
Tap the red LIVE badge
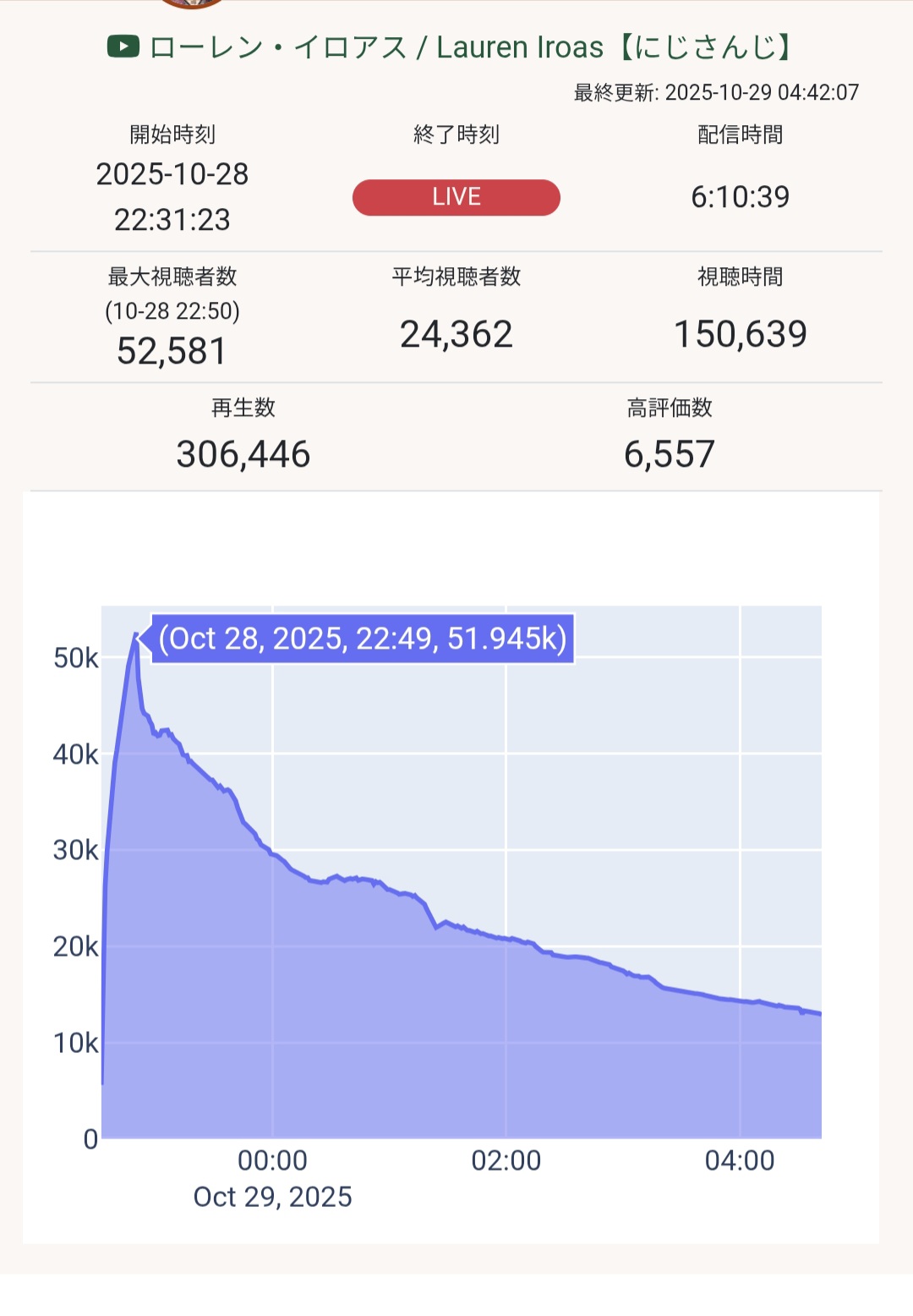click(x=456, y=197)
